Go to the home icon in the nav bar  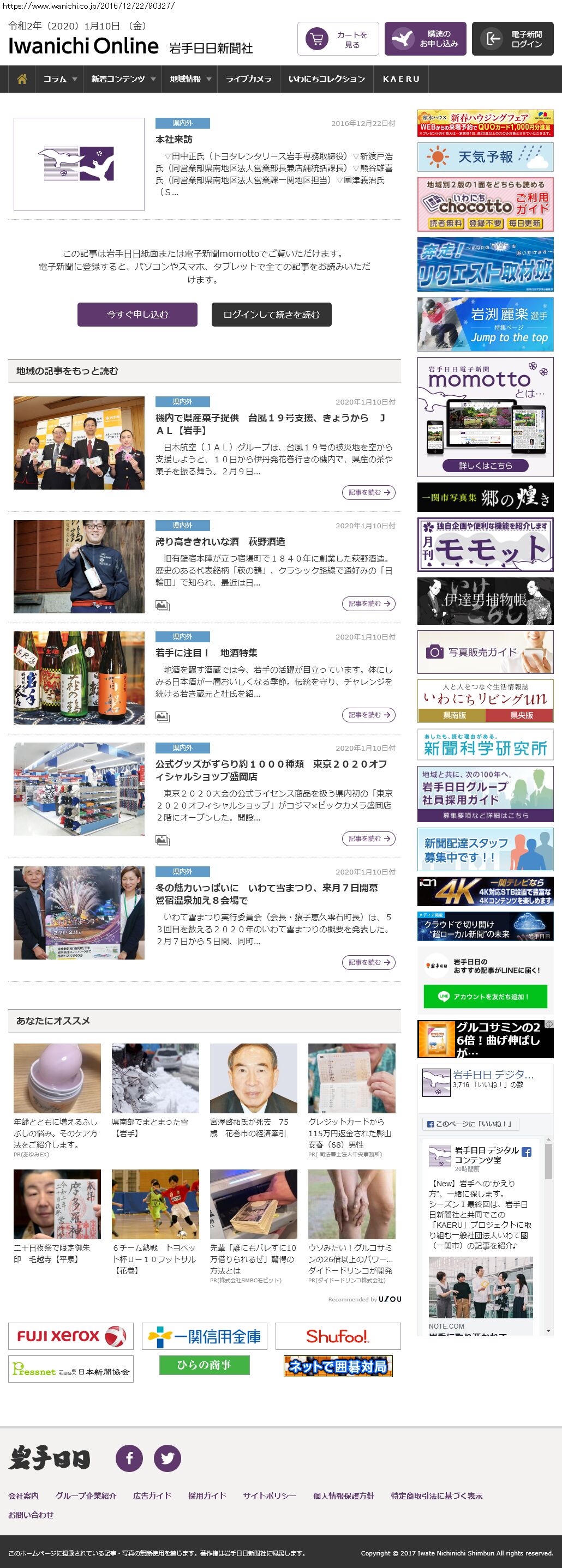[x=22, y=79]
